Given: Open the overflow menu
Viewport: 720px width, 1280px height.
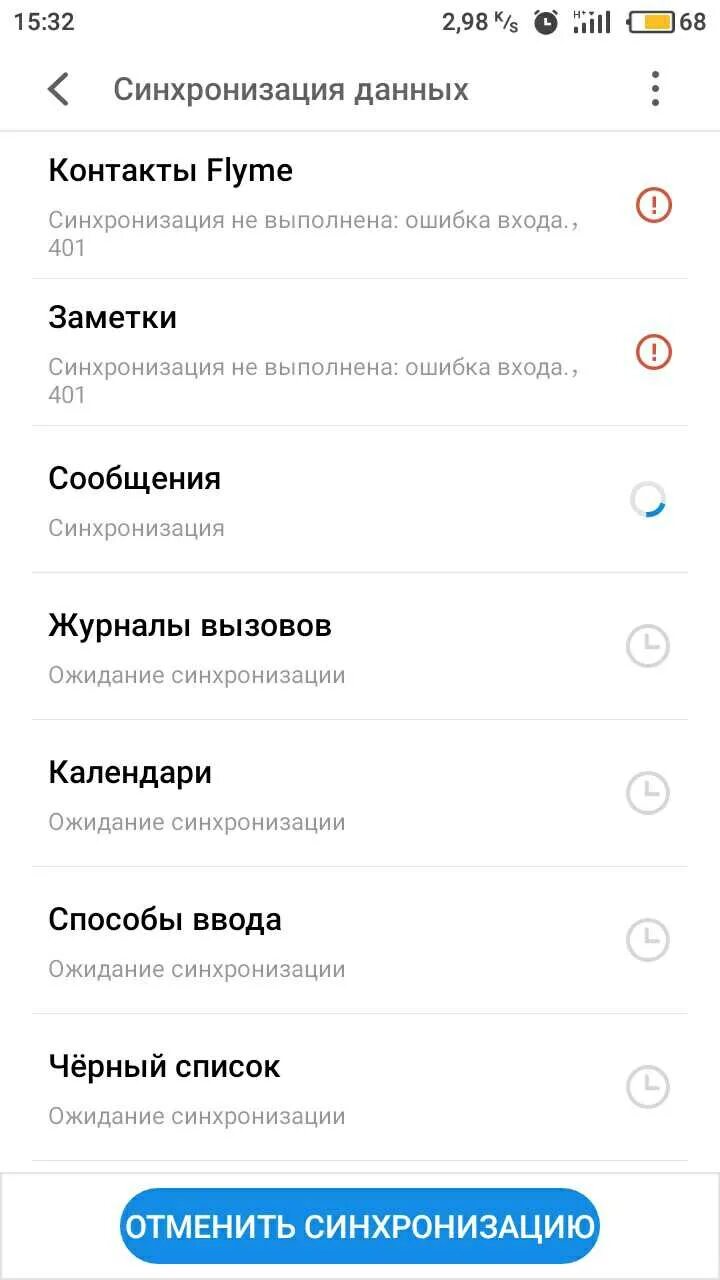Looking at the screenshot, I should pos(655,89).
